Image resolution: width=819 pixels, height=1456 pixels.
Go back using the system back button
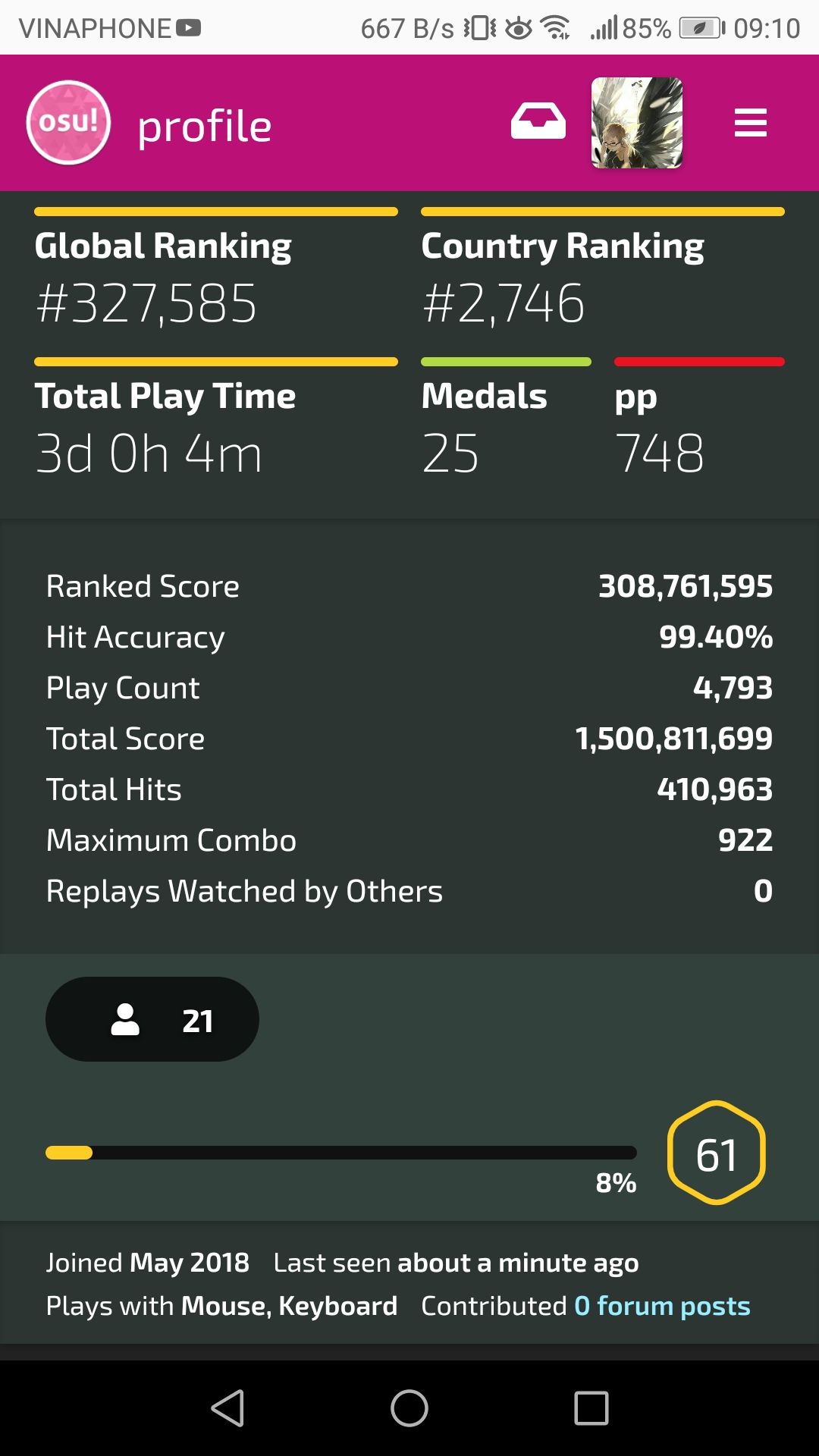pyautogui.click(x=227, y=1408)
